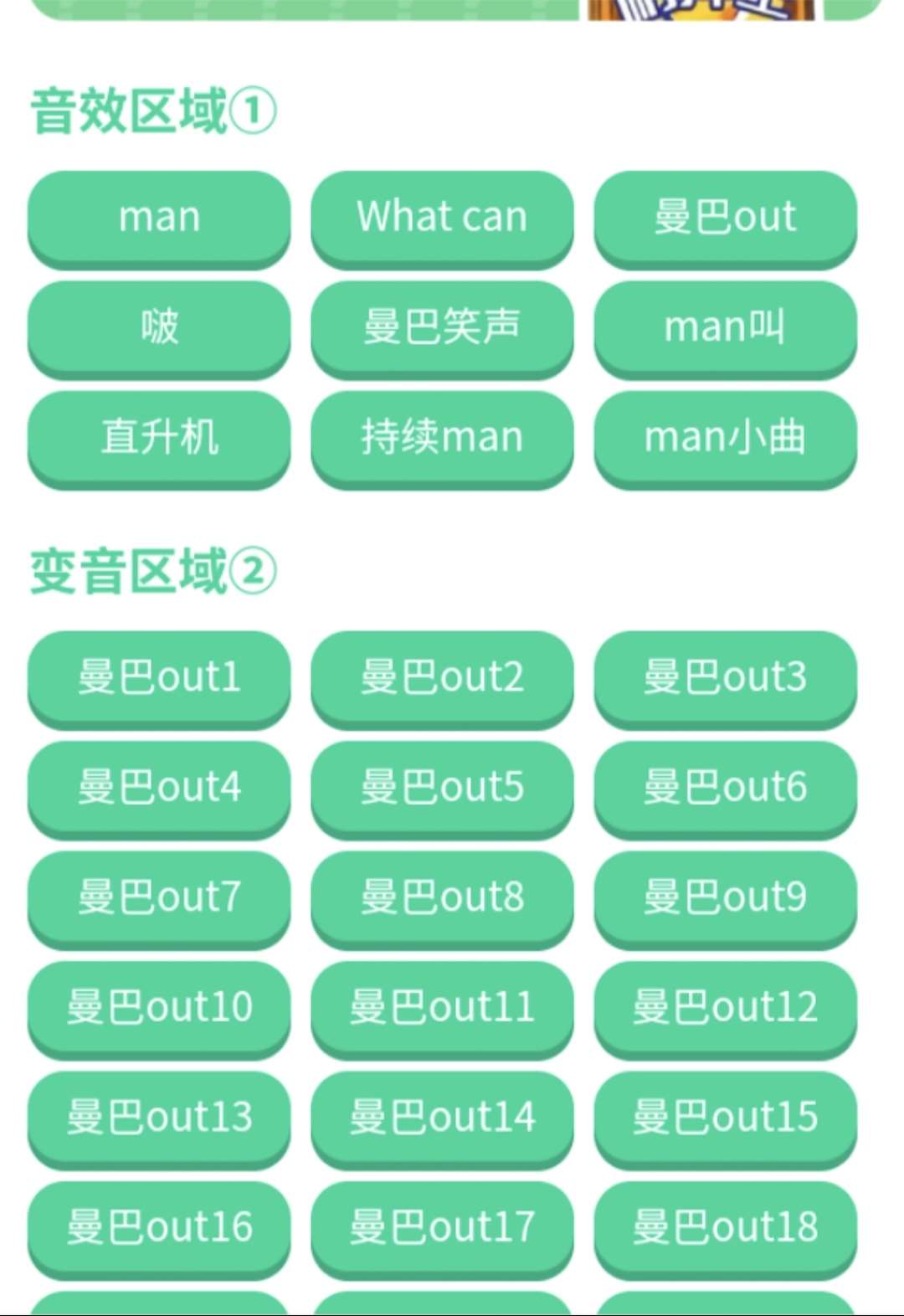Play the 曼巴out sound effect
The height and width of the screenshot is (1316, 904).
725,216
